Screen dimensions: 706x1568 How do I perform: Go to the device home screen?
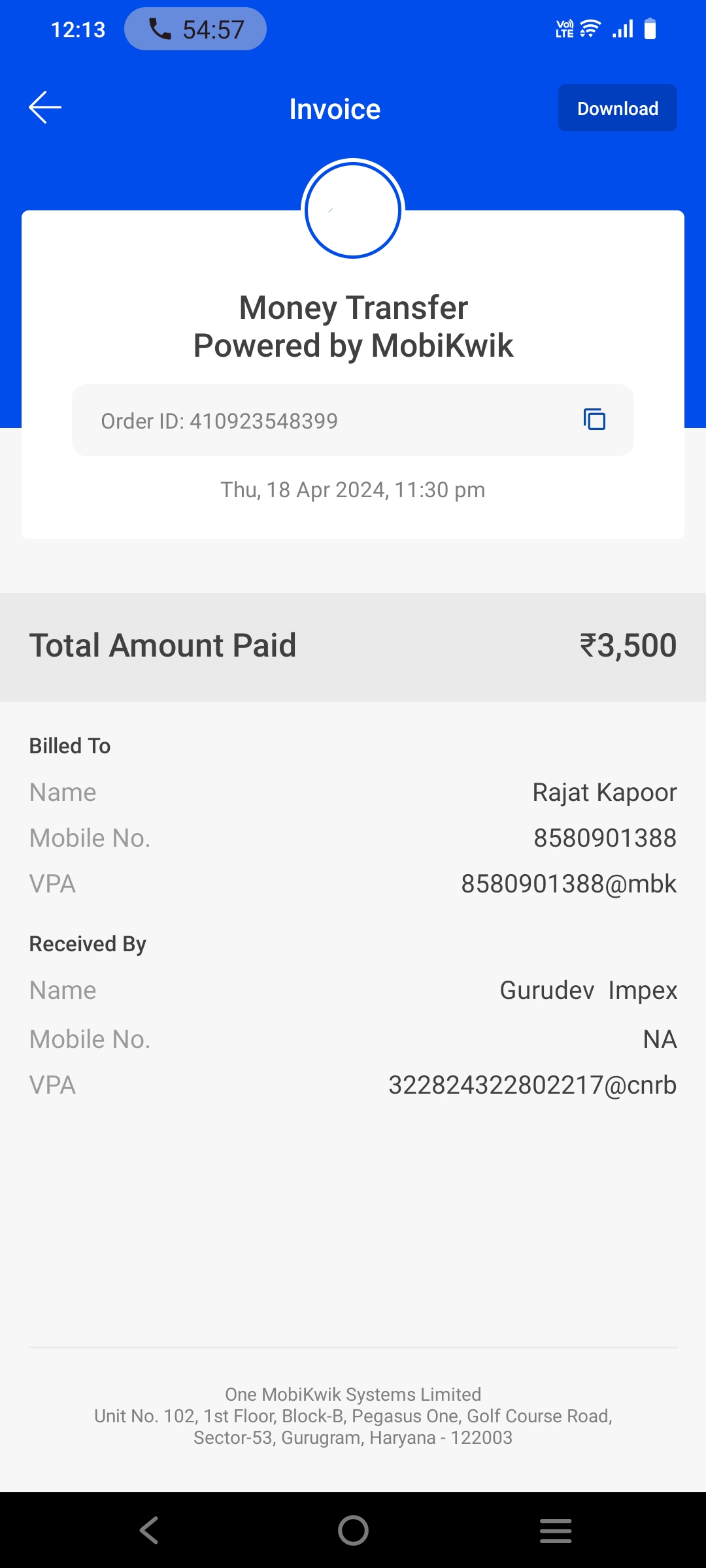(x=353, y=1530)
